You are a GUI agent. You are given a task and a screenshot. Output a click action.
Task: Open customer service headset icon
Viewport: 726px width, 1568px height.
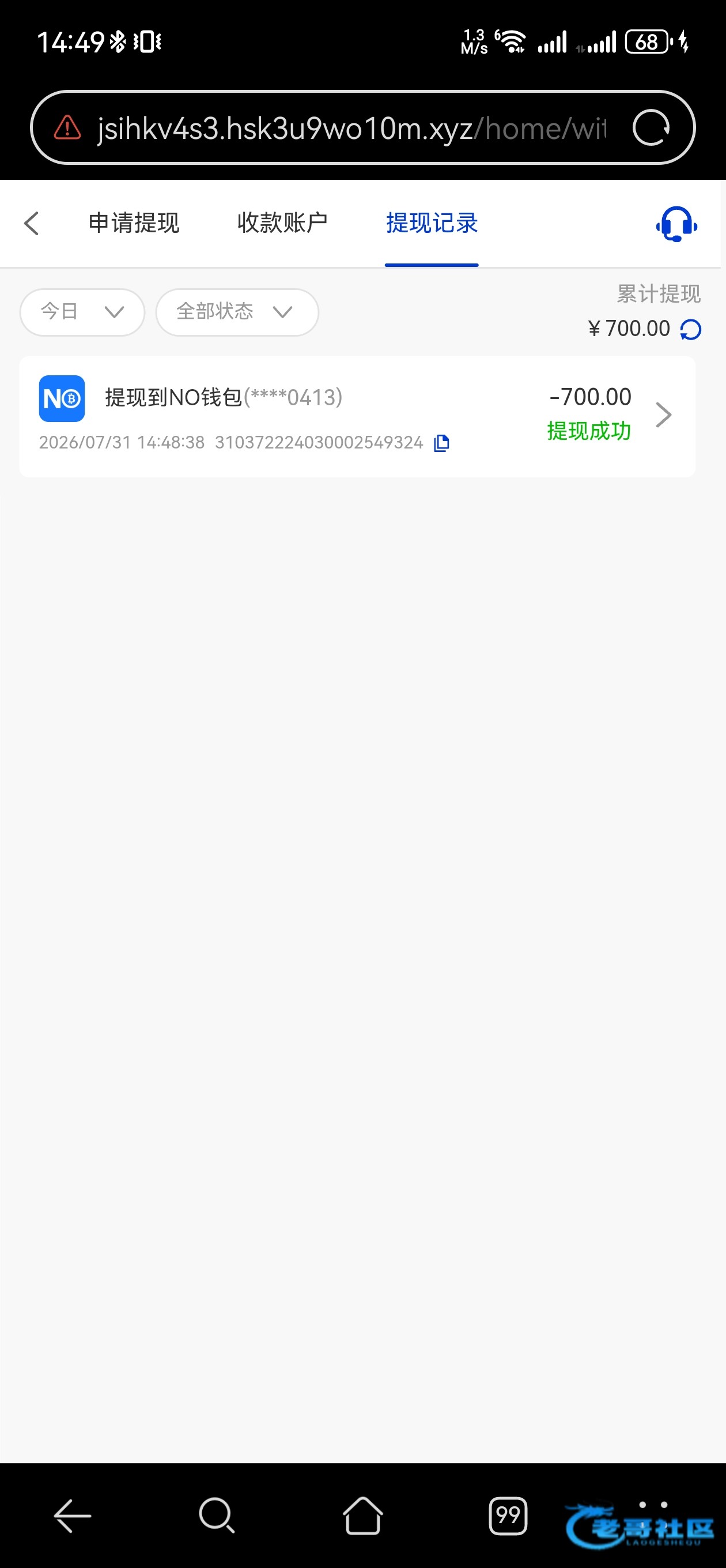coord(676,224)
